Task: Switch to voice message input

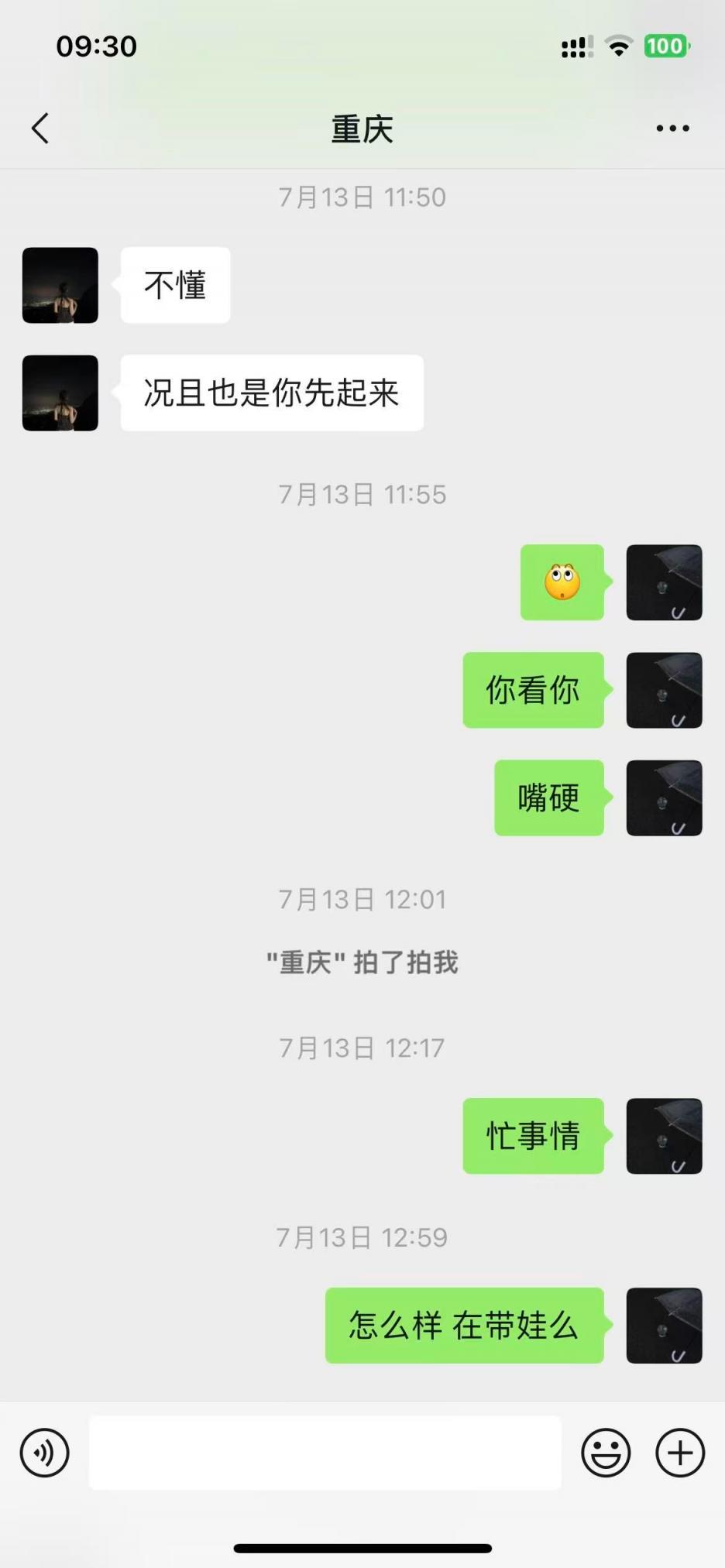Action: tap(45, 1453)
